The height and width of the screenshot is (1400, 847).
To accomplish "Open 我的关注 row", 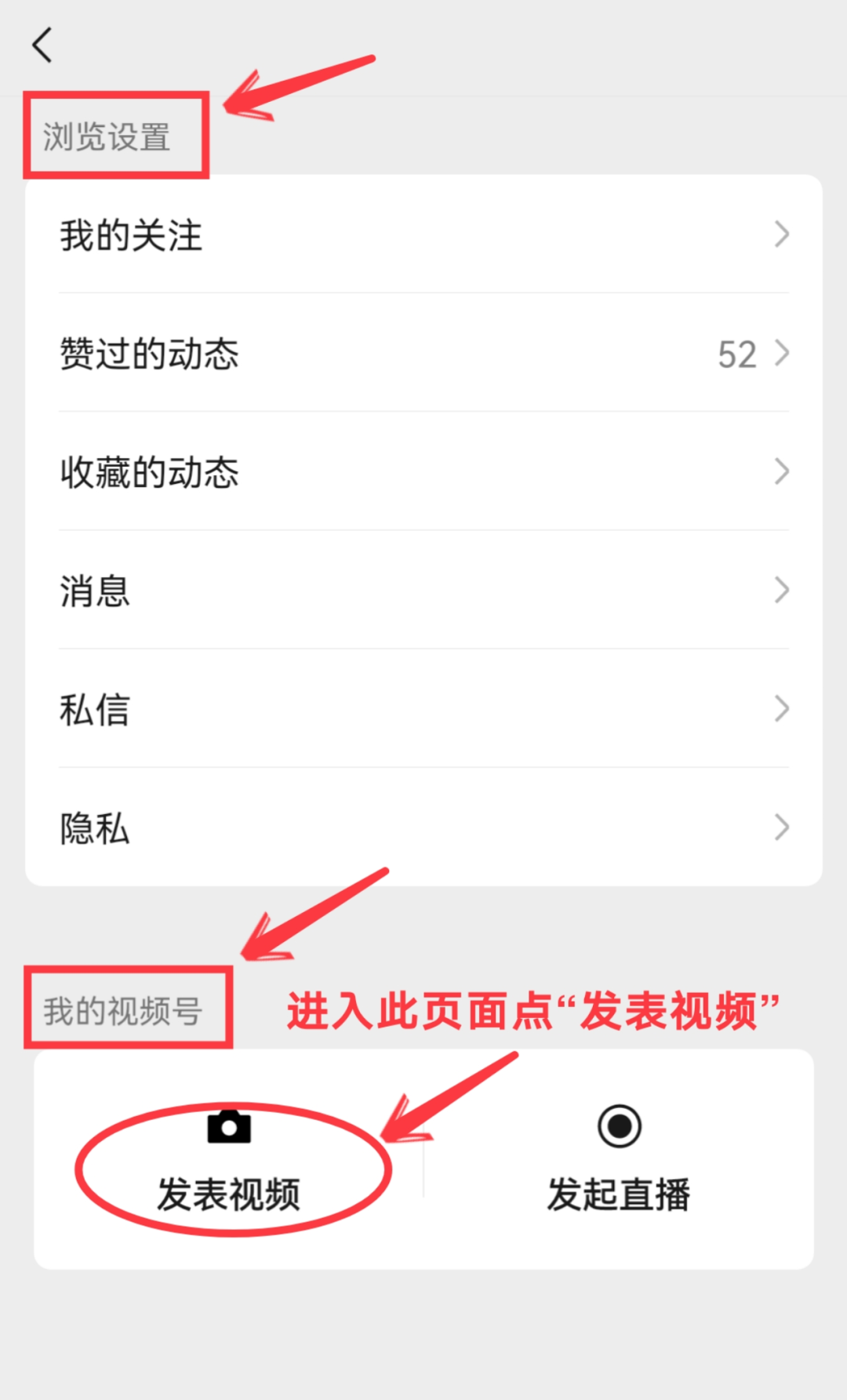I will pyautogui.click(x=423, y=235).
